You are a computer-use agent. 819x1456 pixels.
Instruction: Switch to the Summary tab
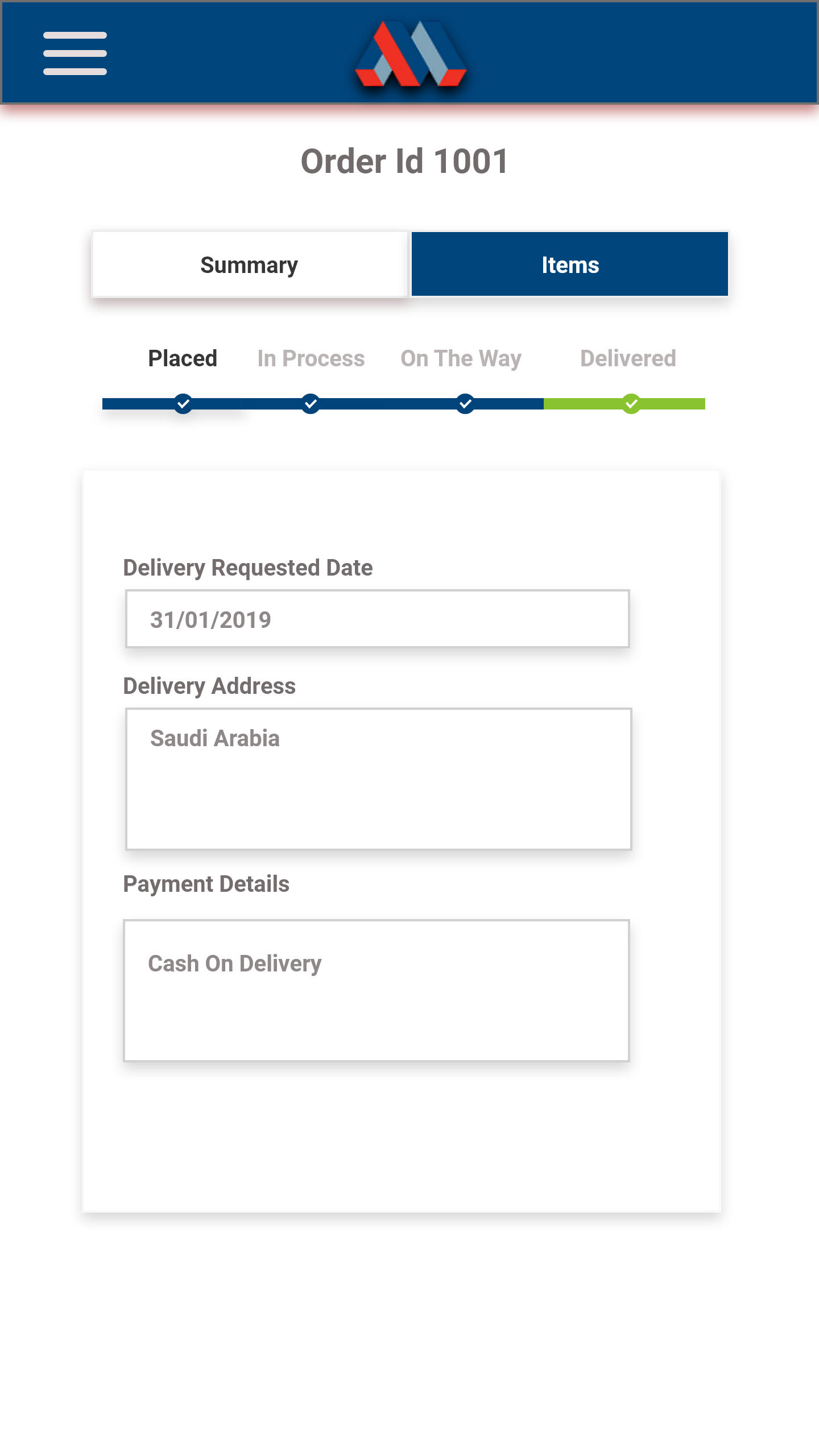coord(249,264)
